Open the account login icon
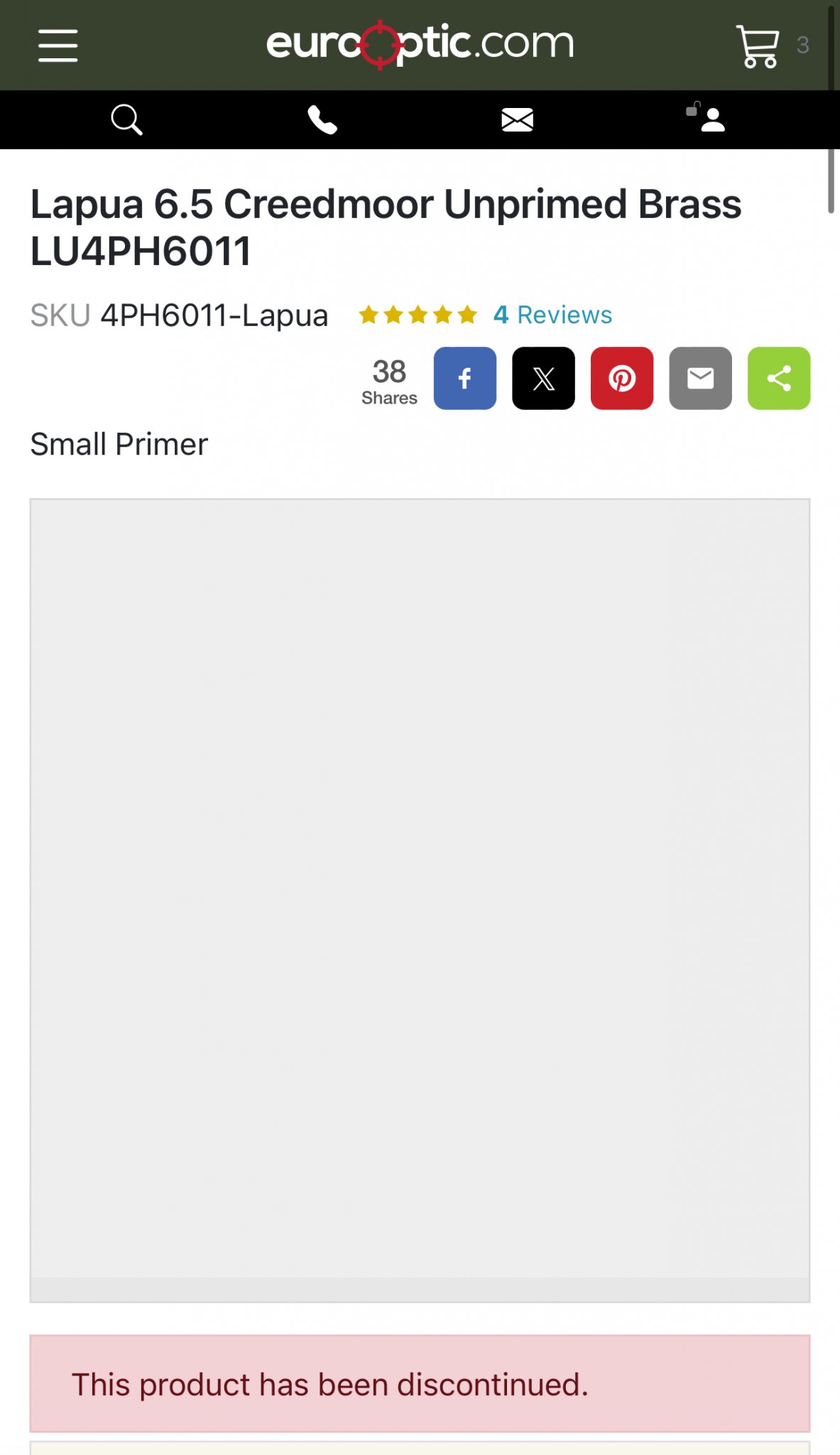The image size is (840, 1455). [x=707, y=118]
